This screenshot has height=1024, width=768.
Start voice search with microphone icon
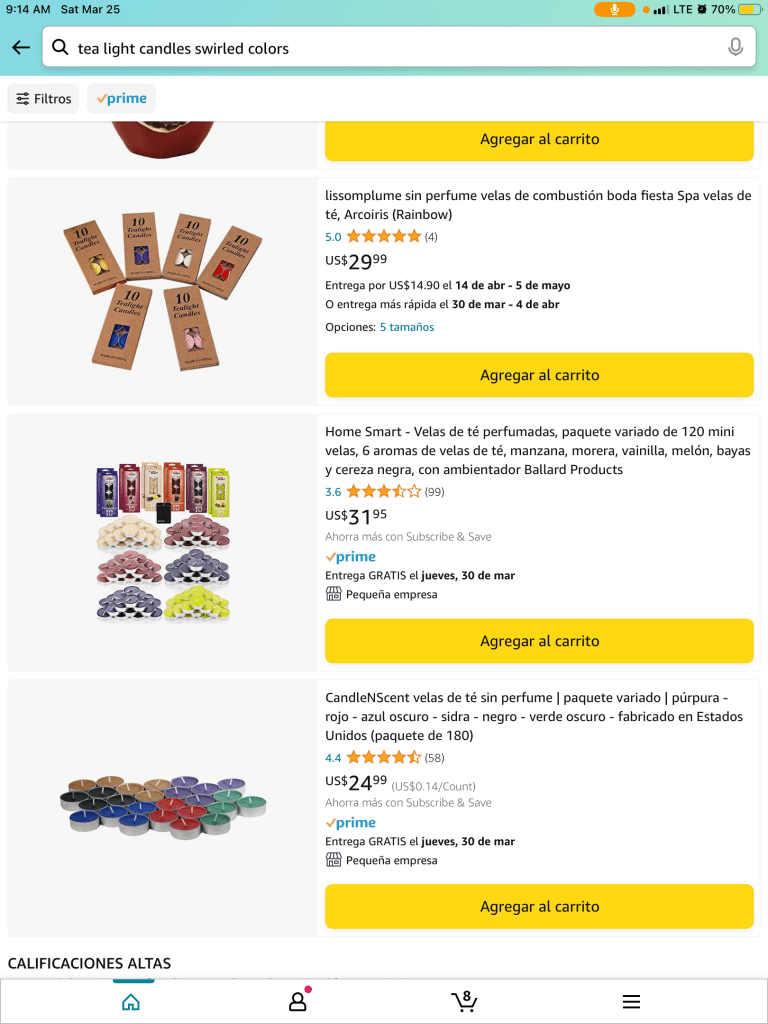point(735,47)
